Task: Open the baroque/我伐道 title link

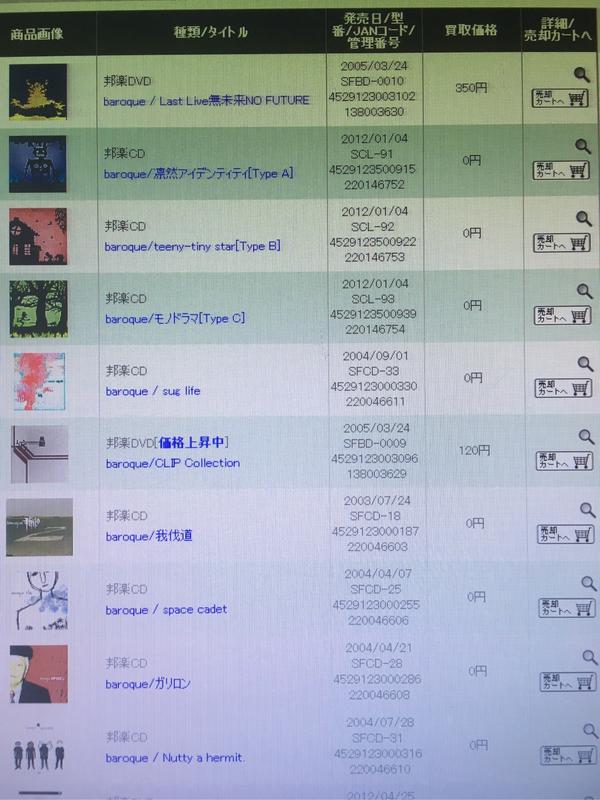Action: [x=149, y=536]
